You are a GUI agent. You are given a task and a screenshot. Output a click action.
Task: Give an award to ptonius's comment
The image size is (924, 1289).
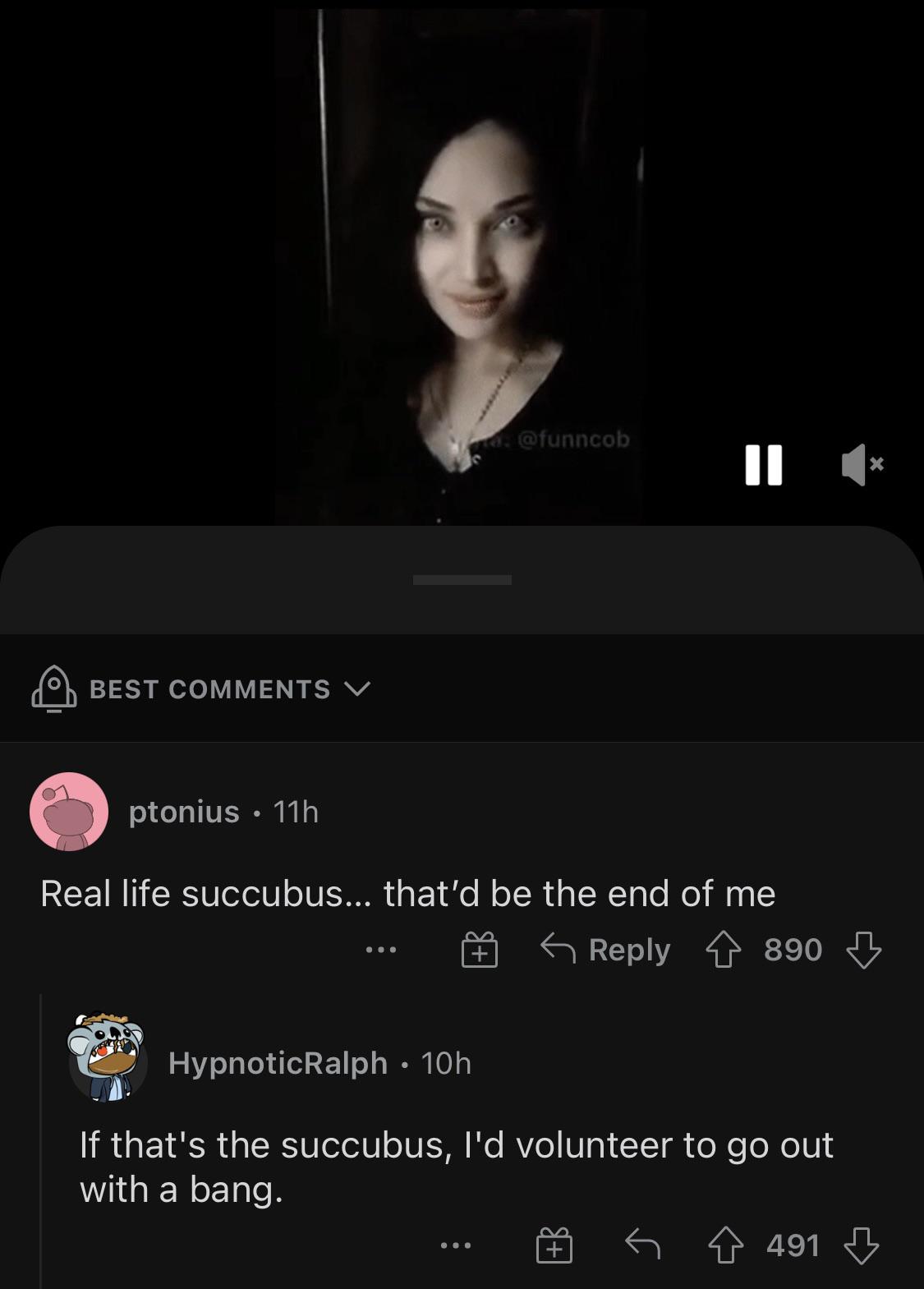(480, 951)
